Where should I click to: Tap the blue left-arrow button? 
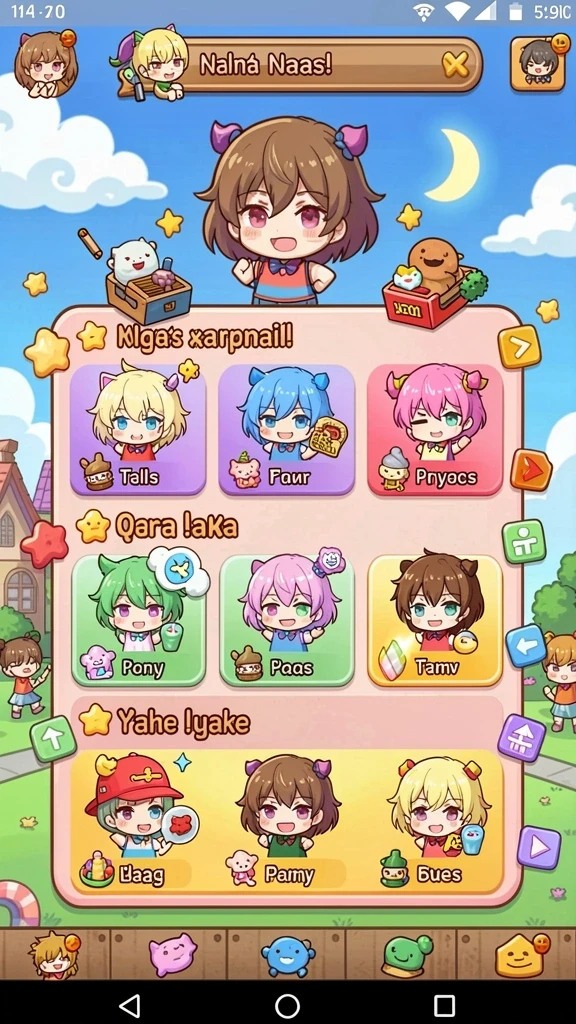pos(526,645)
